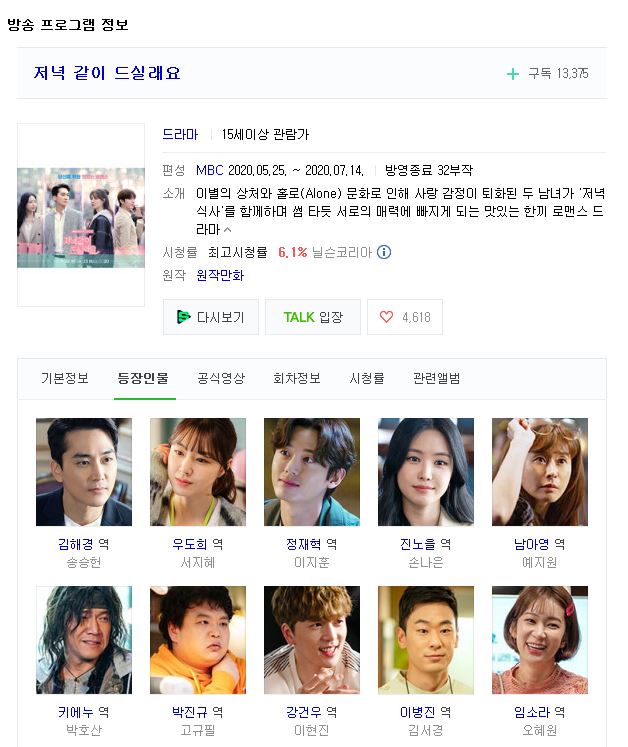This screenshot has height=747, width=628.
Task: Open the 원작만화 link
Action: (219, 275)
